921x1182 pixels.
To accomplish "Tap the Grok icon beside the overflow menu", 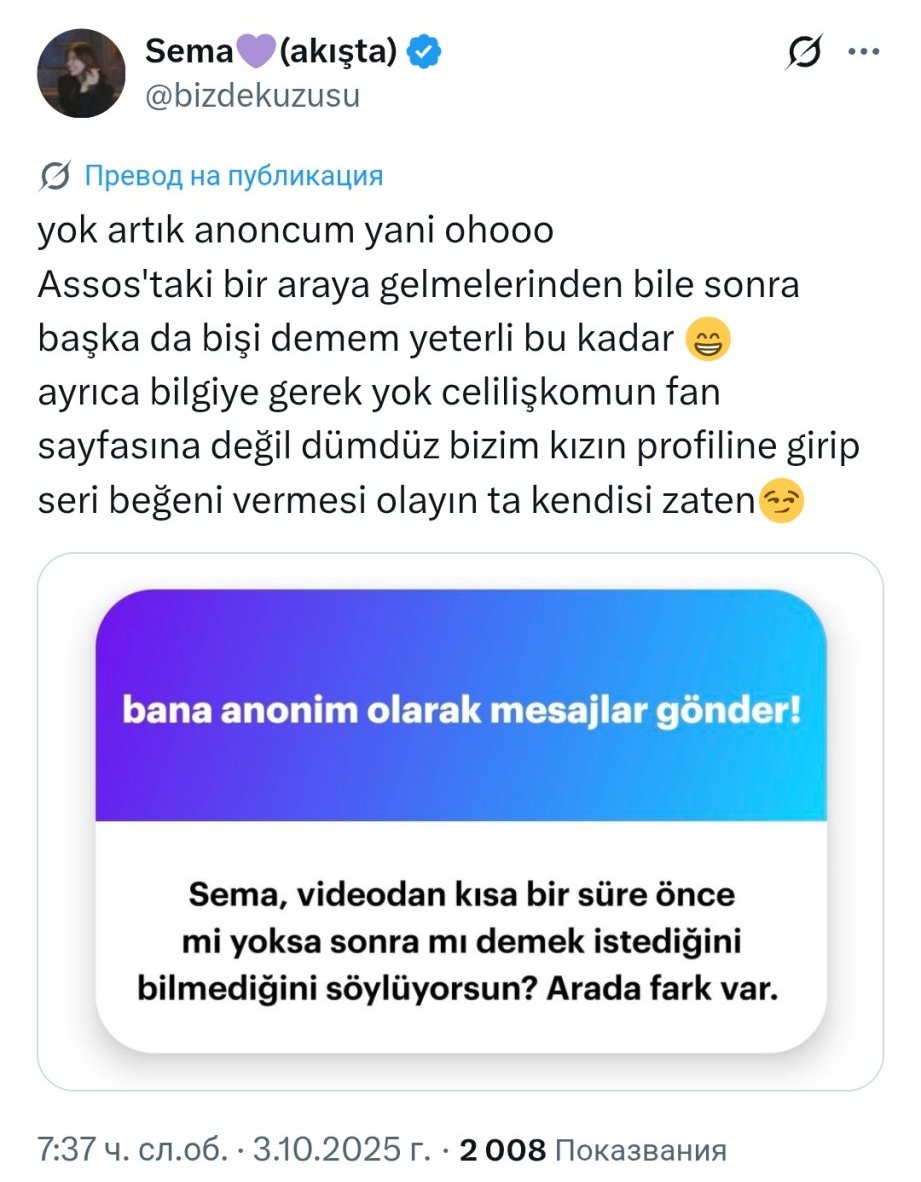I will pyautogui.click(x=802, y=52).
